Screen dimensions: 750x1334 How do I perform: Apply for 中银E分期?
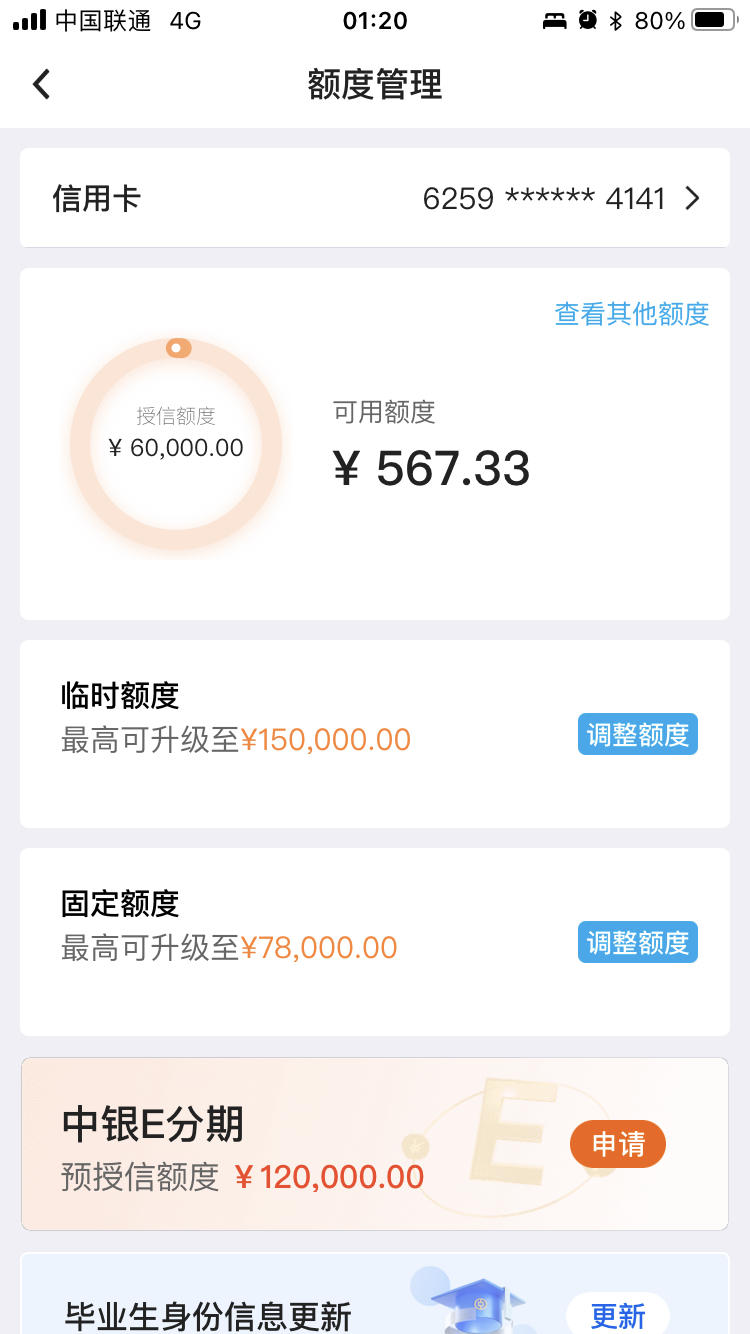[618, 1144]
